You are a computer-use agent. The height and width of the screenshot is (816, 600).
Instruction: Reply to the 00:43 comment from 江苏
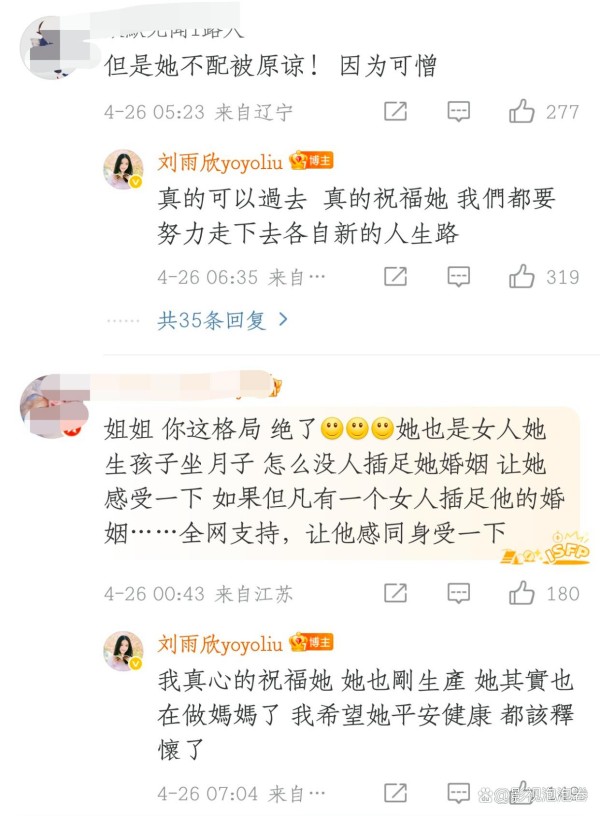pos(459,593)
